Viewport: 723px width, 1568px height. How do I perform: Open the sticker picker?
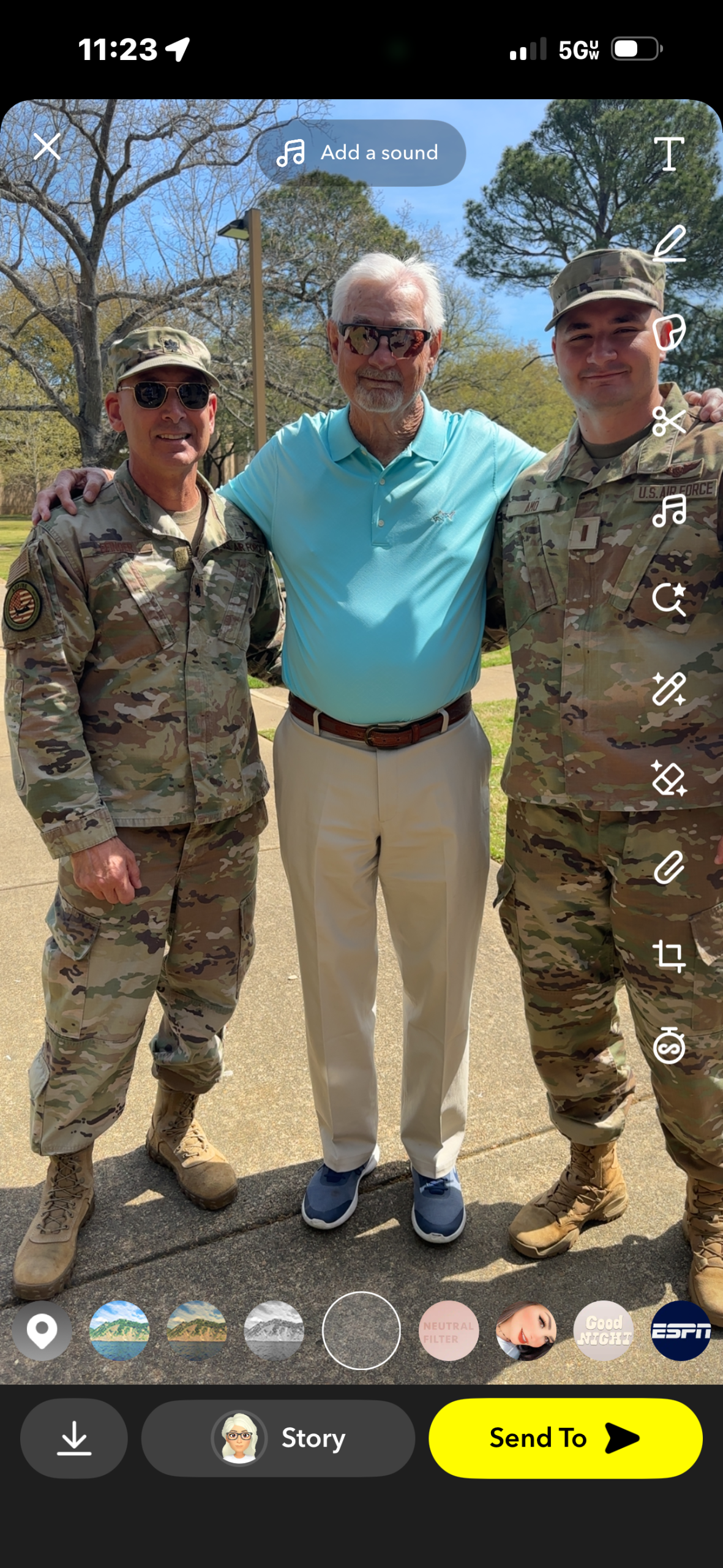coord(669,332)
